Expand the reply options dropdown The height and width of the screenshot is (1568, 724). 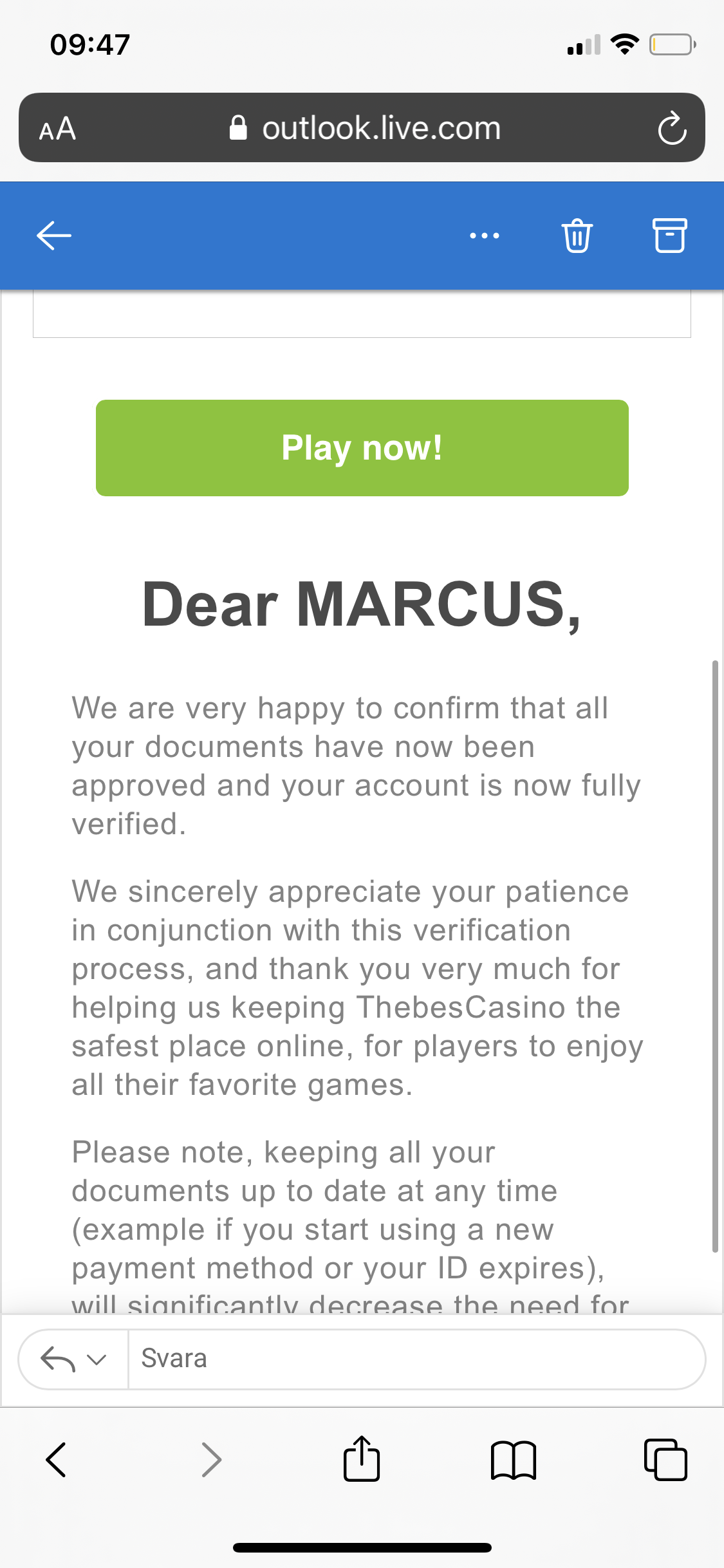[97, 1359]
